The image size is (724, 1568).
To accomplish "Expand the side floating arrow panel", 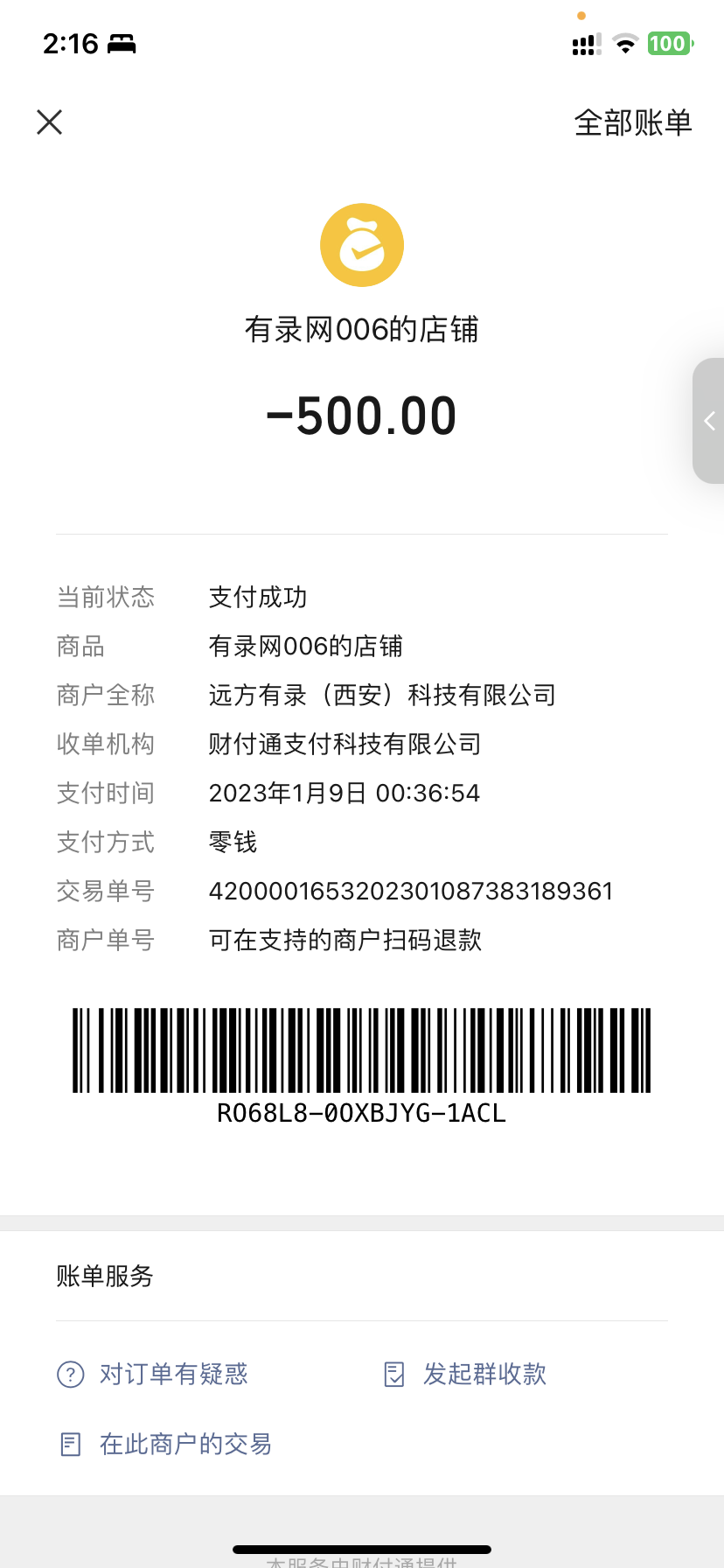I will (709, 421).
